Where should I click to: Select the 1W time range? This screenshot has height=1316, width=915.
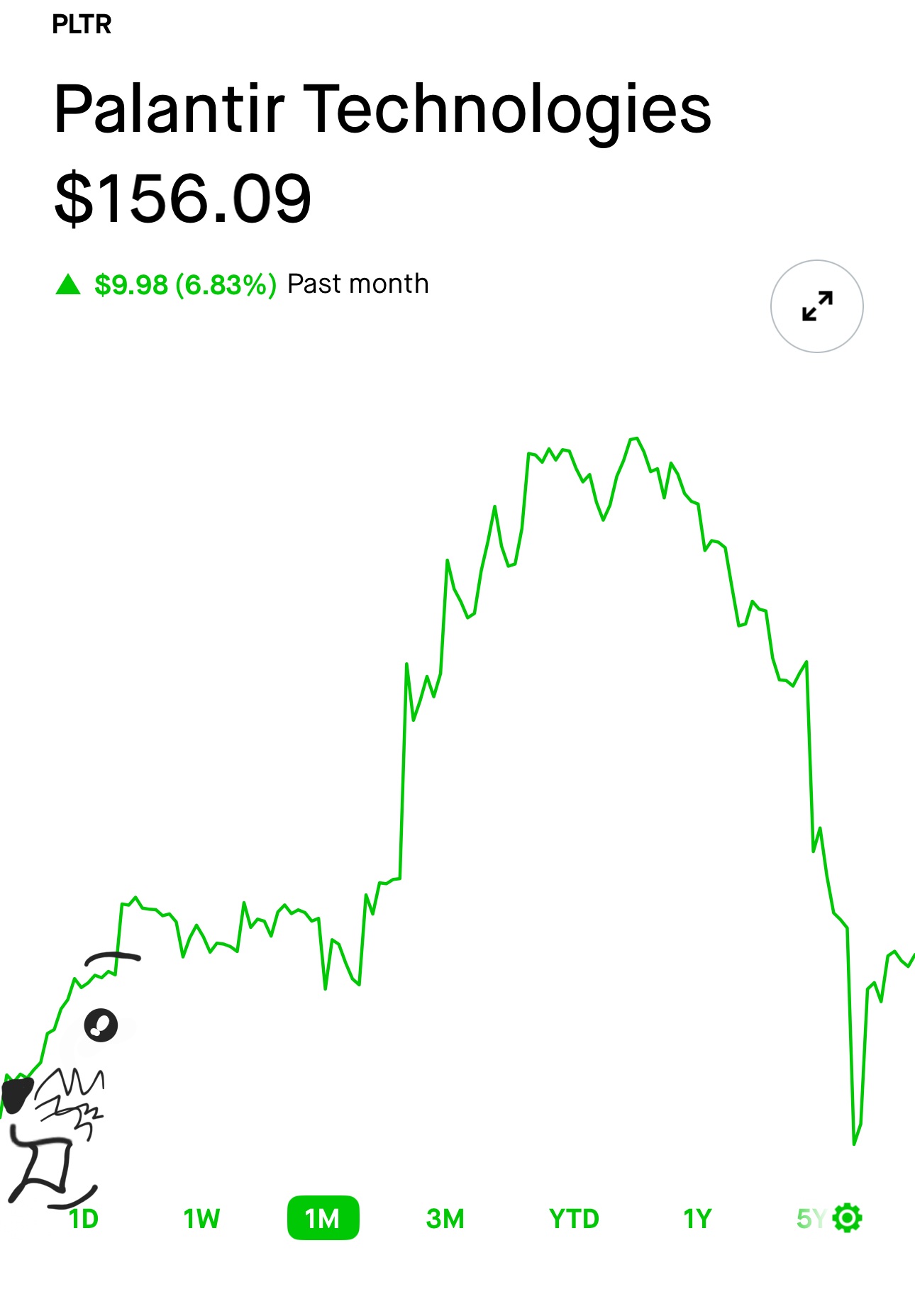201,1219
